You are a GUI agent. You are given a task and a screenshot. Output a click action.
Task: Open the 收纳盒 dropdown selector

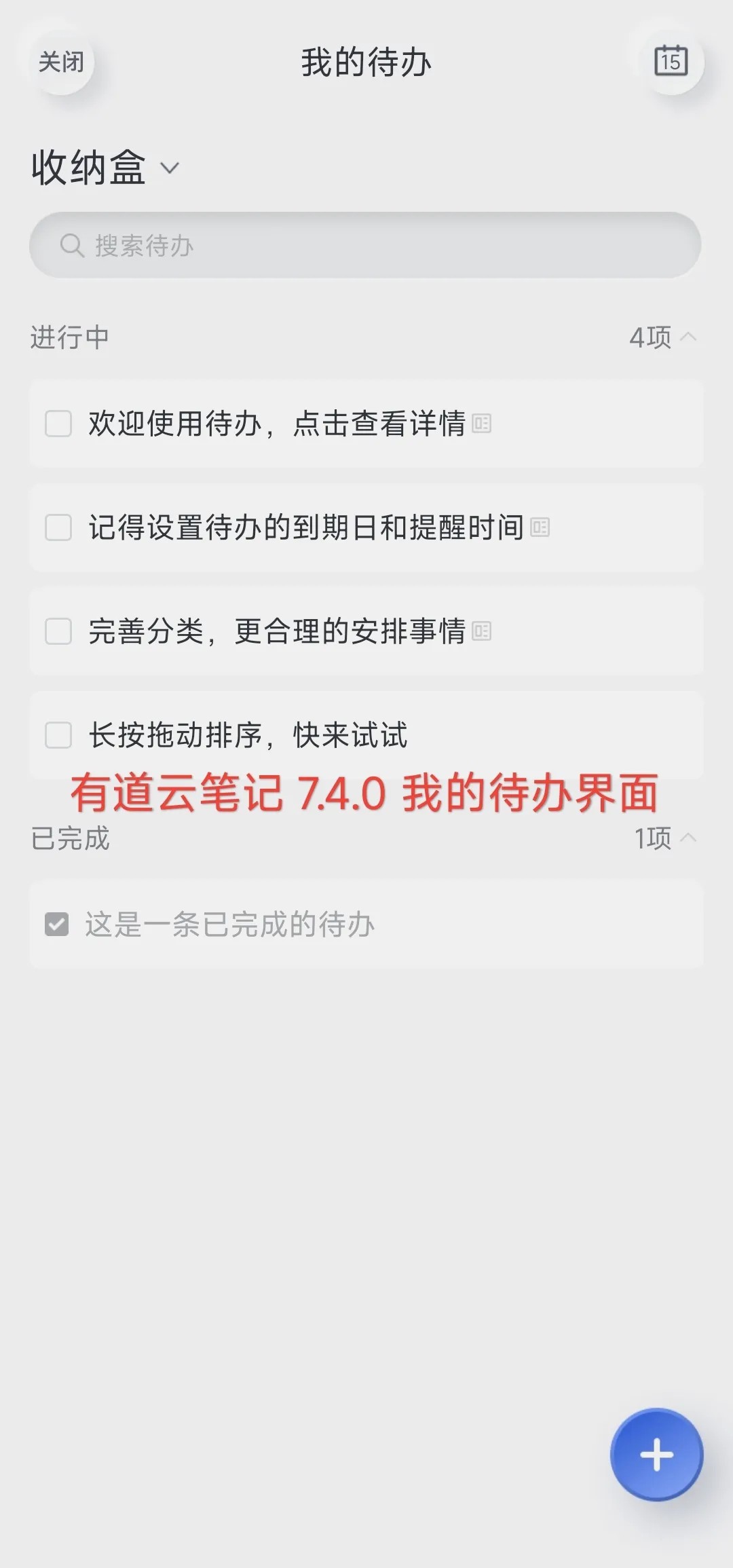[102, 166]
